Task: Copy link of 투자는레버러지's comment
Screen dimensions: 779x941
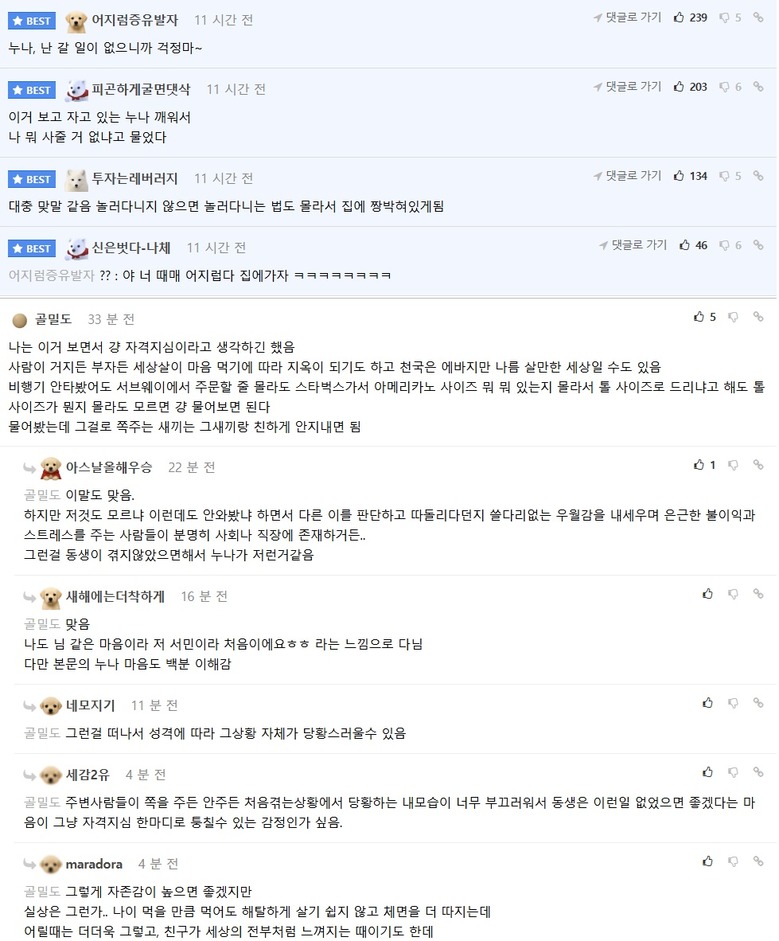Action: click(758, 176)
